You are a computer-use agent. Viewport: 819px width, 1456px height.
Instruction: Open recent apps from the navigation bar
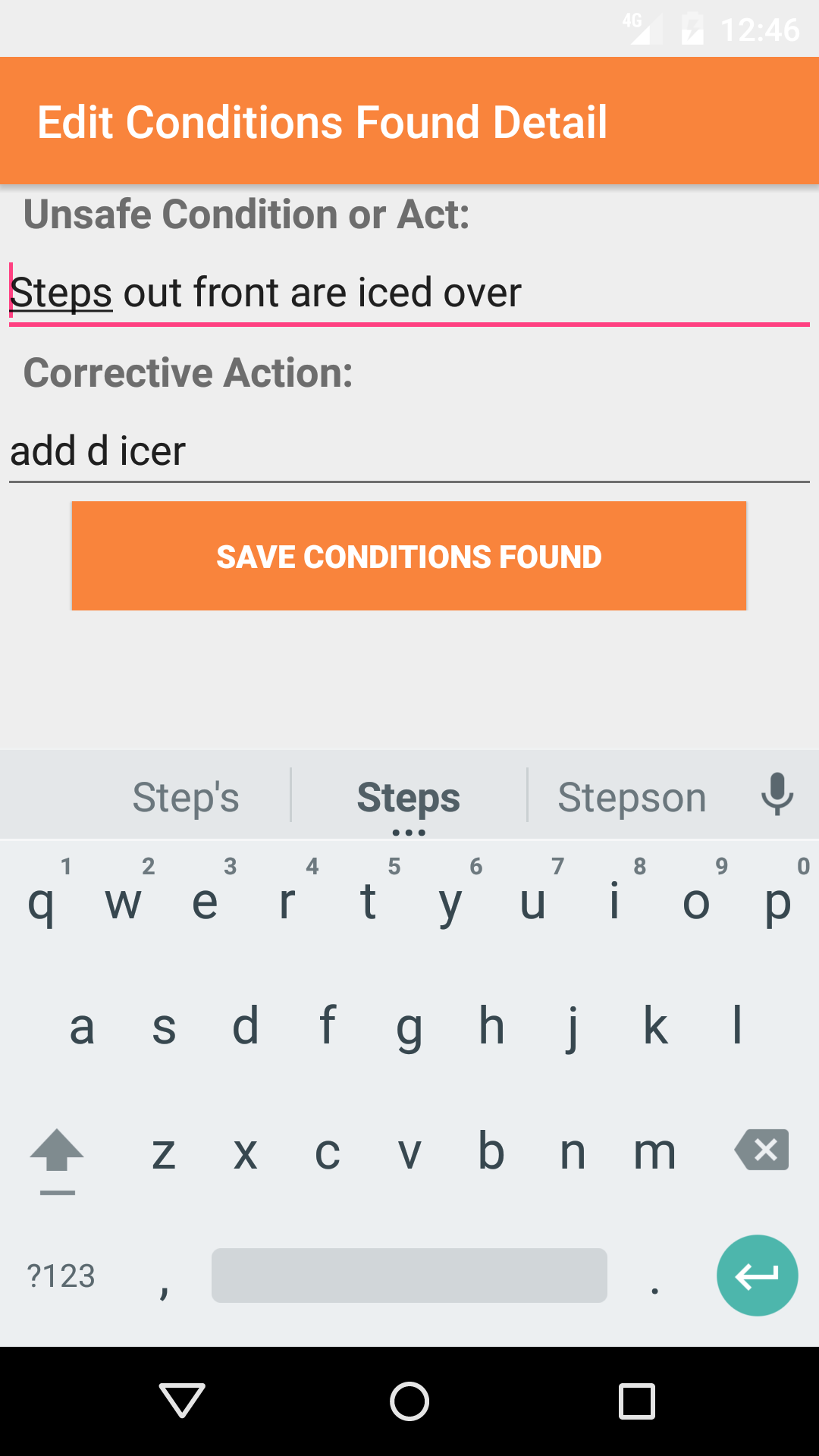click(637, 1401)
